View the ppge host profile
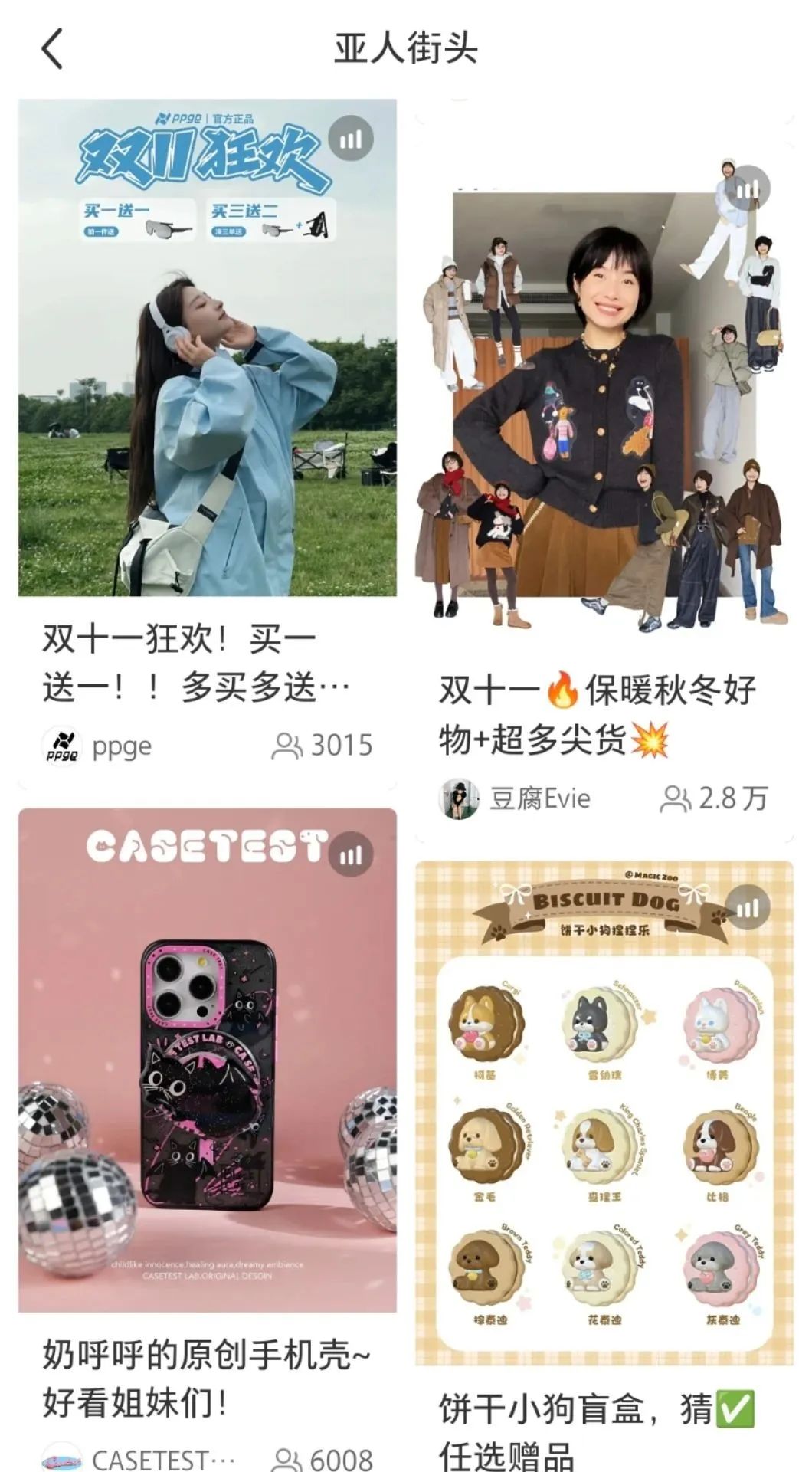 click(x=97, y=746)
